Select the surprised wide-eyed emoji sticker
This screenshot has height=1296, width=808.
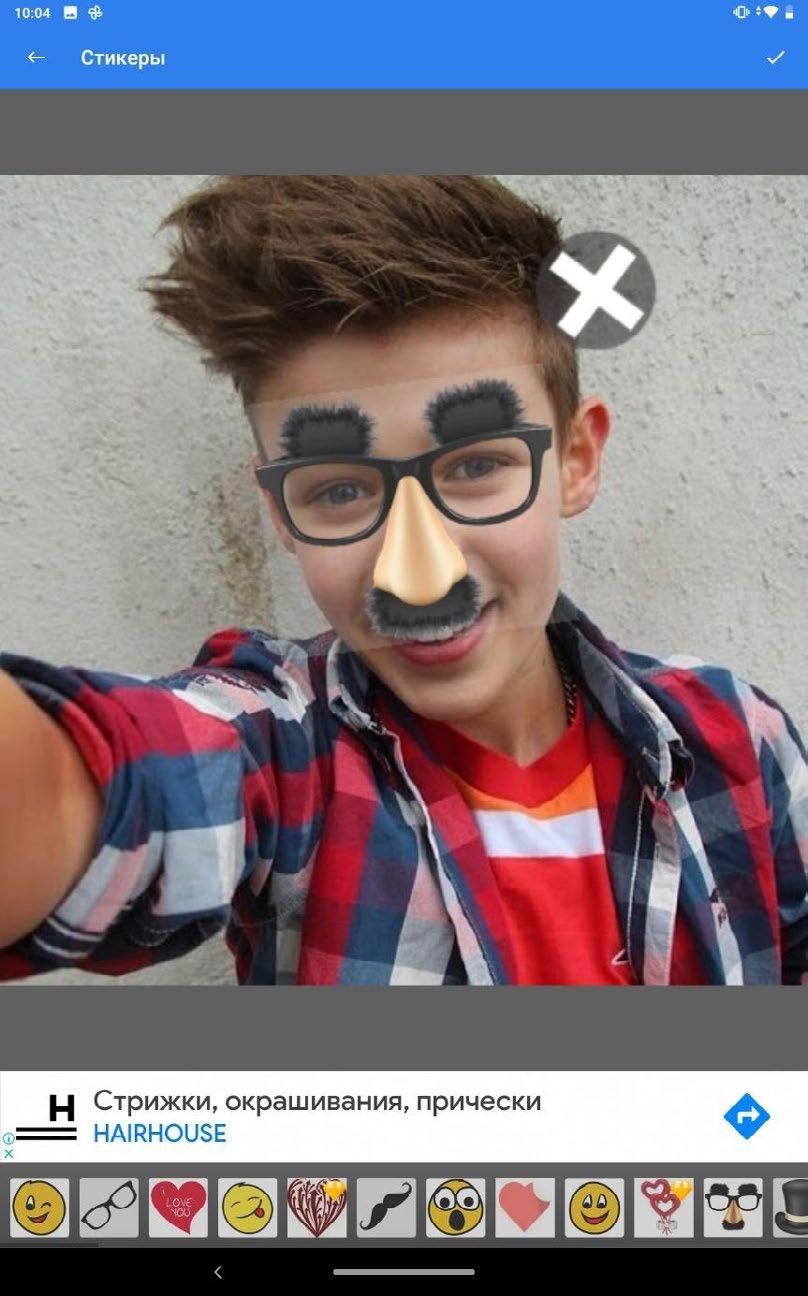(x=456, y=1207)
